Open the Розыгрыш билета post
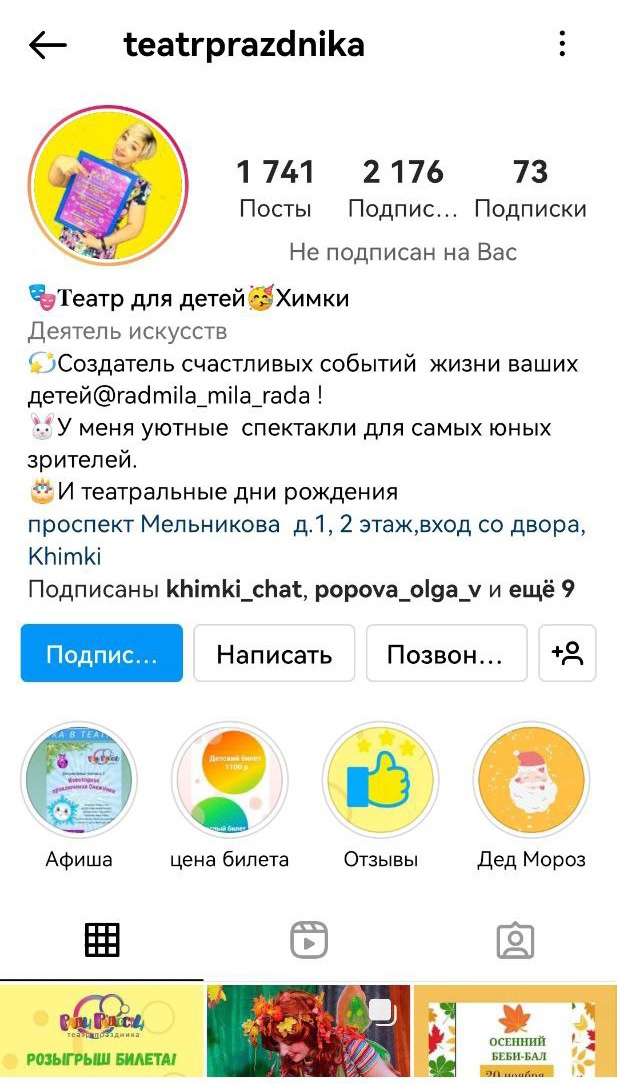Image resolution: width=617 pixels, height=1084 pixels. [x=101, y=1034]
